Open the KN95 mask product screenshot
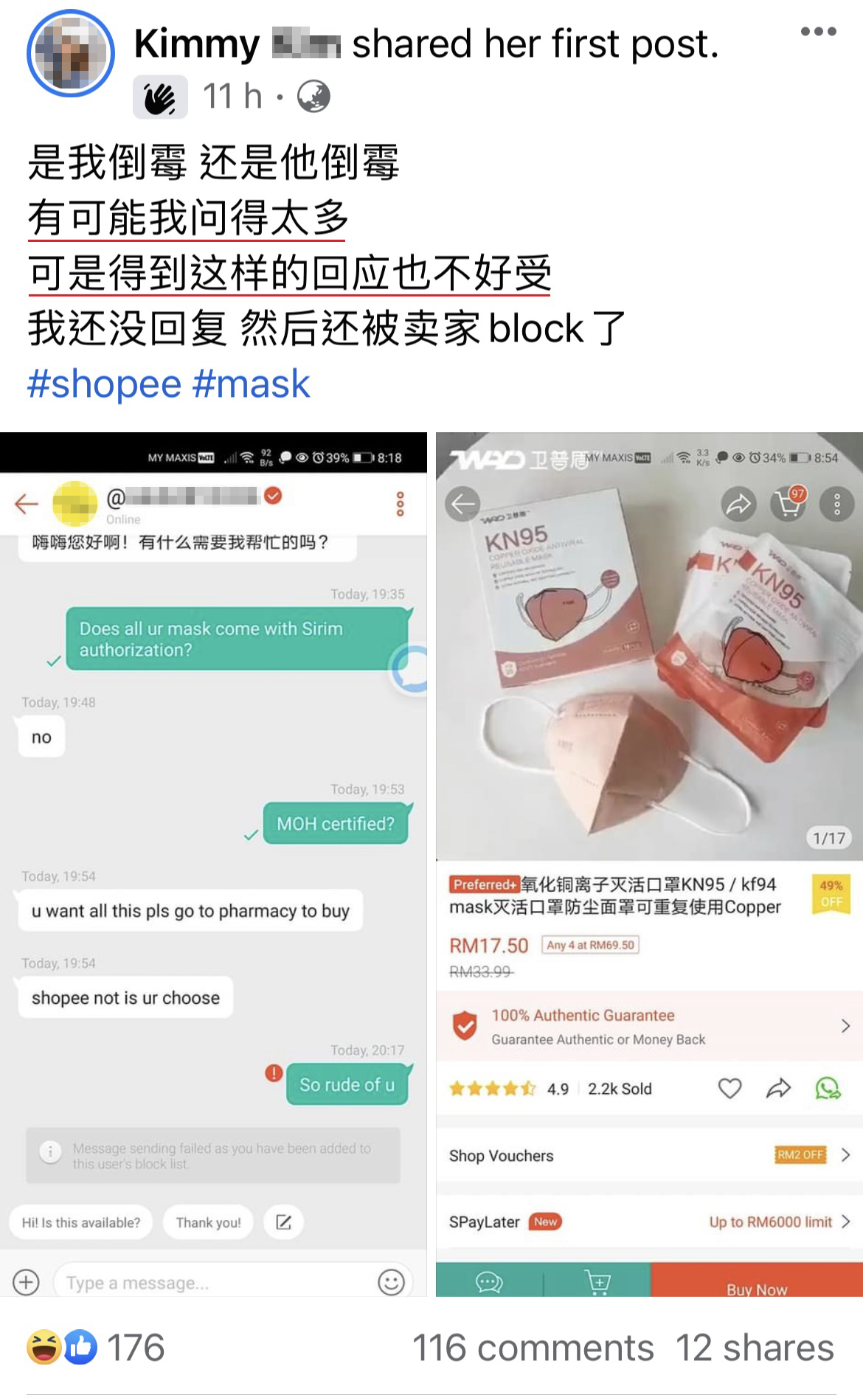The height and width of the screenshot is (1400, 863). click(x=649, y=863)
